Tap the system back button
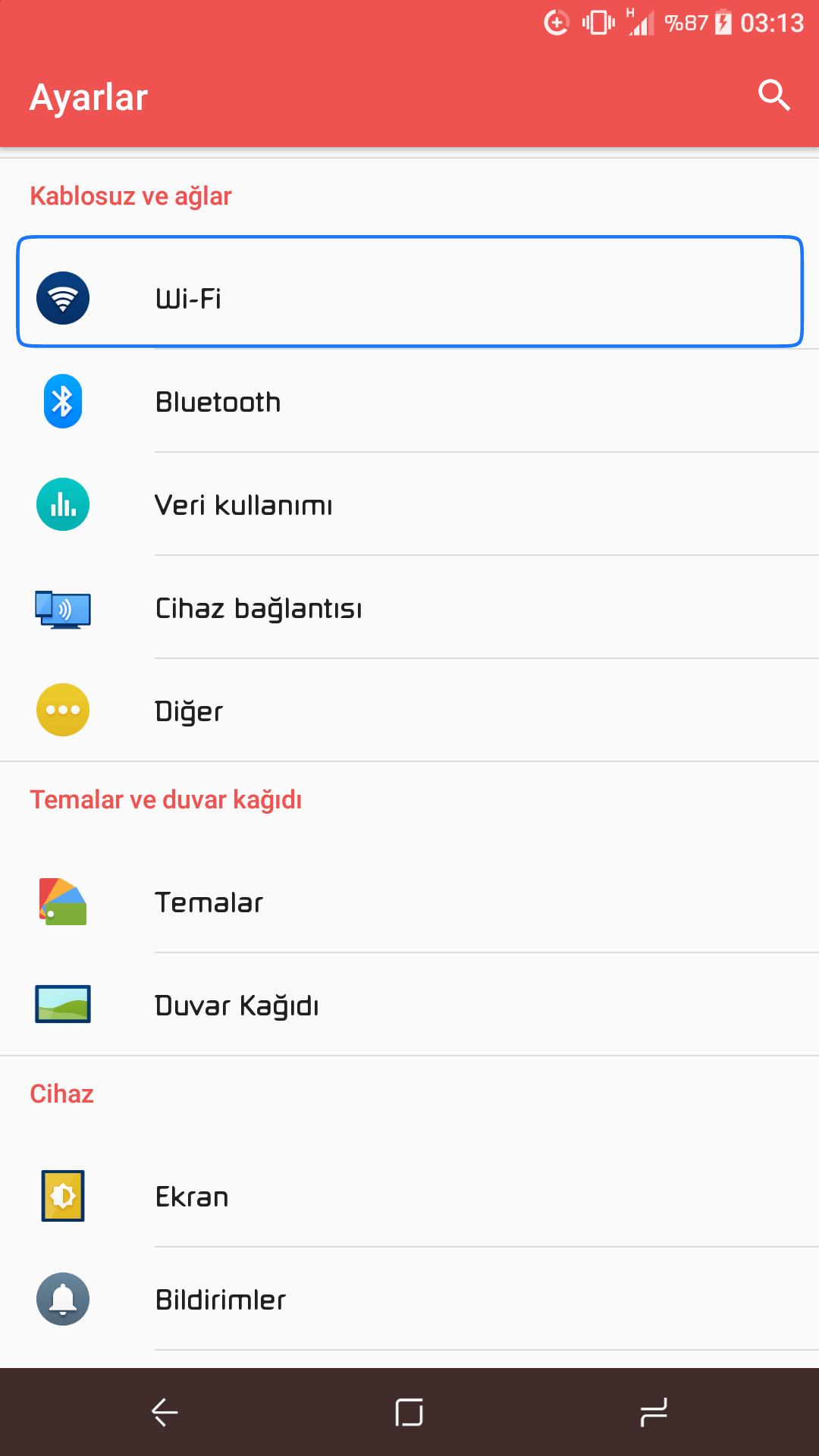The image size is (819, 1456). click(165, 1412)
